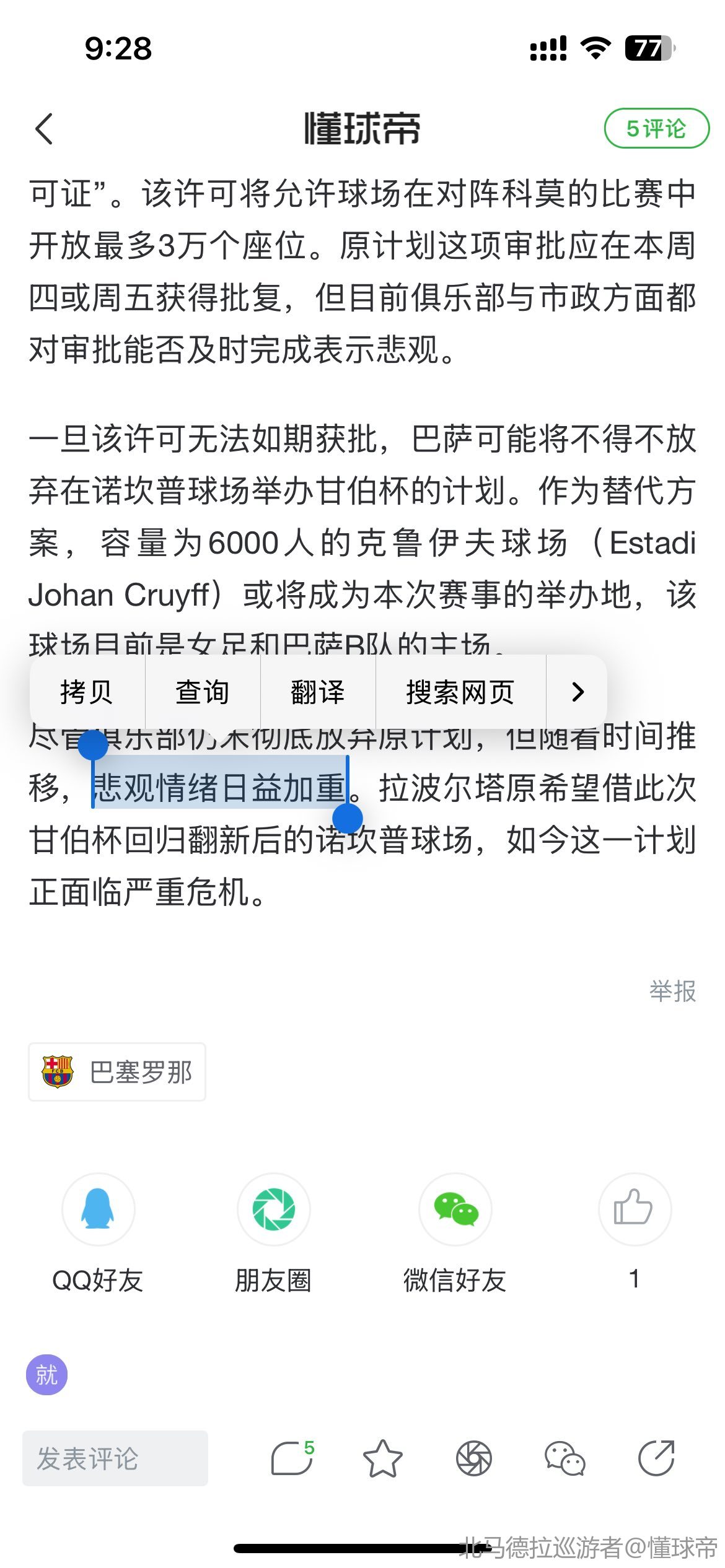Open the share arrow icon in bottom bar

tap(656, 1458)
